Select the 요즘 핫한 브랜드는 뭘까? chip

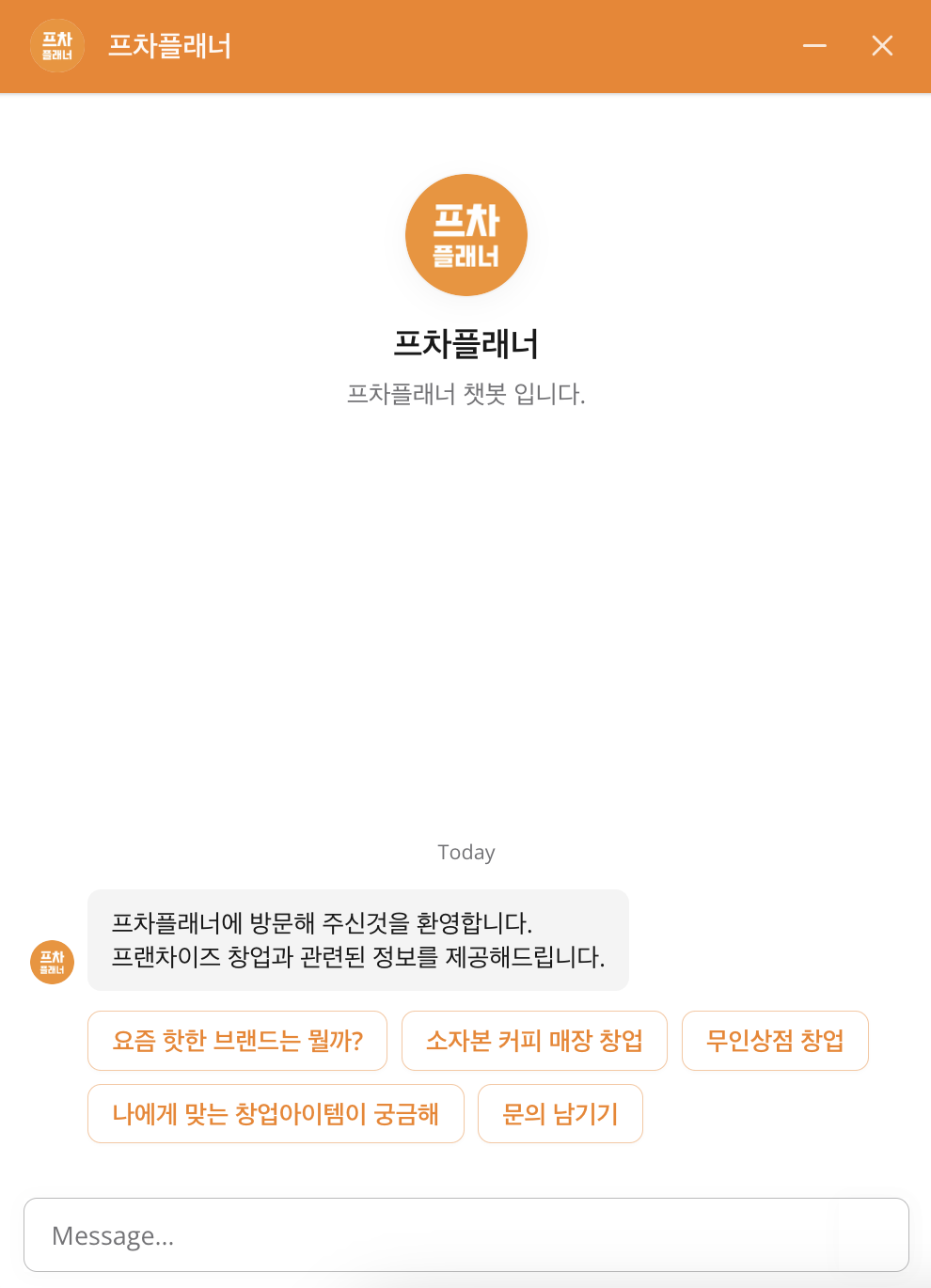tap(237, 1041)
